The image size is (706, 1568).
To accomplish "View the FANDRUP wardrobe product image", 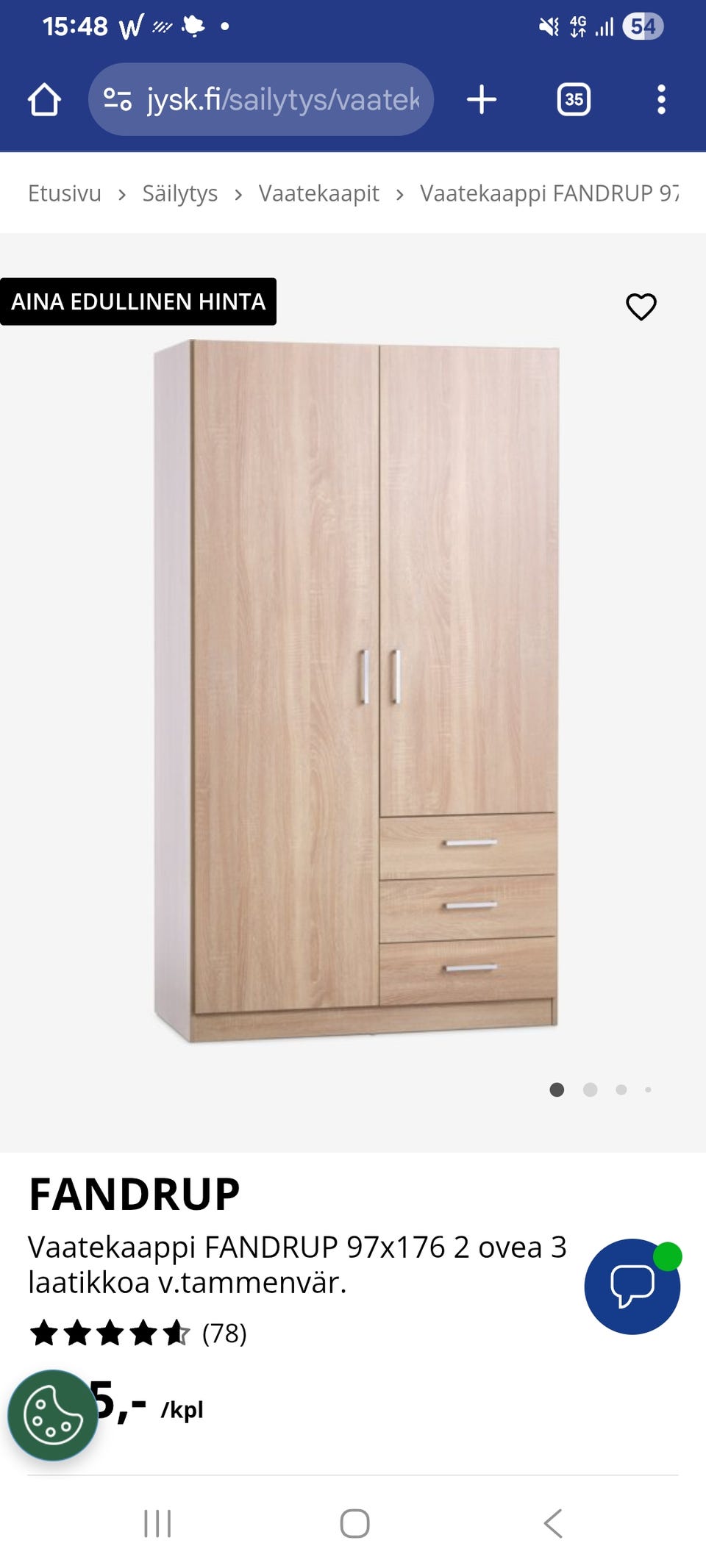I will click(x=355, y=691).
